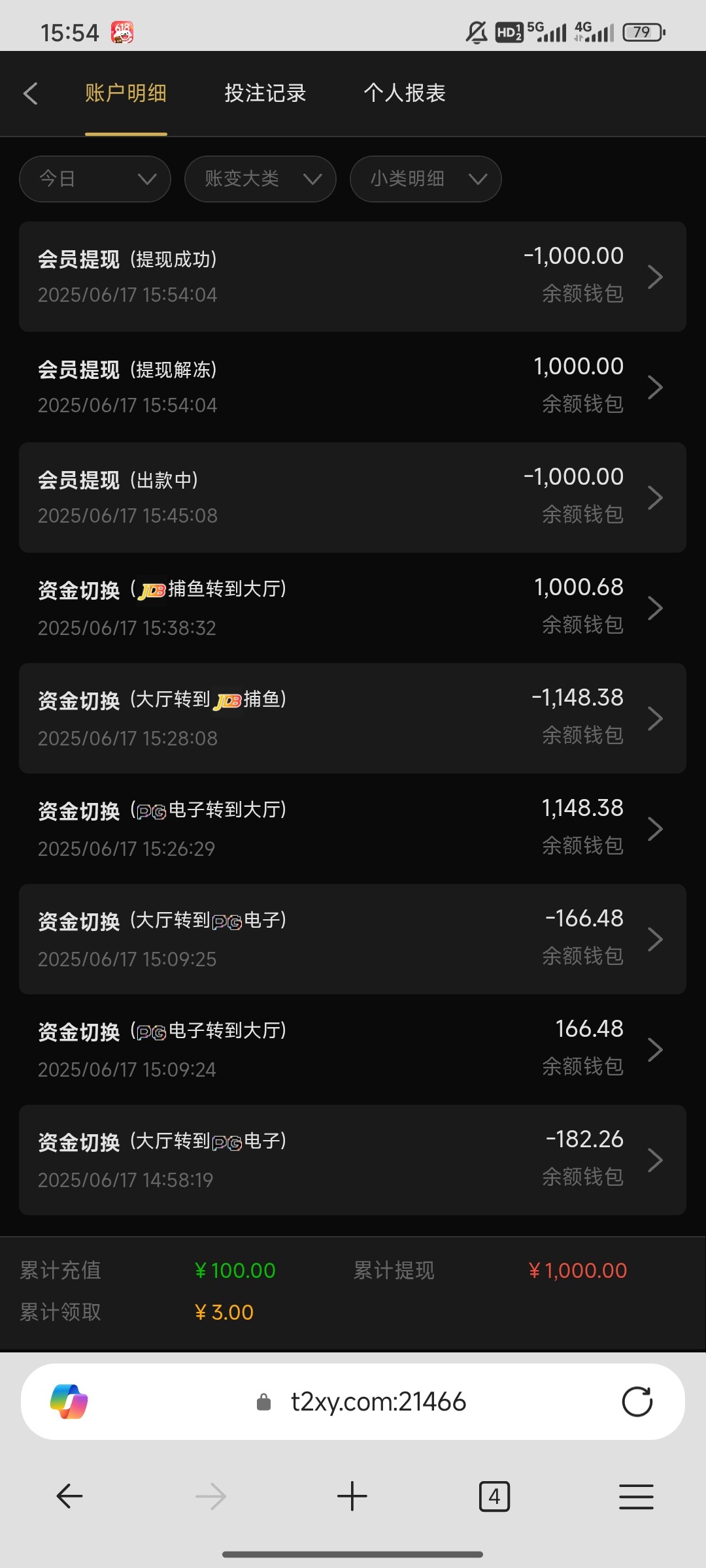Open the 166.48 电子转到大厅 transfer

[352, 1050]
